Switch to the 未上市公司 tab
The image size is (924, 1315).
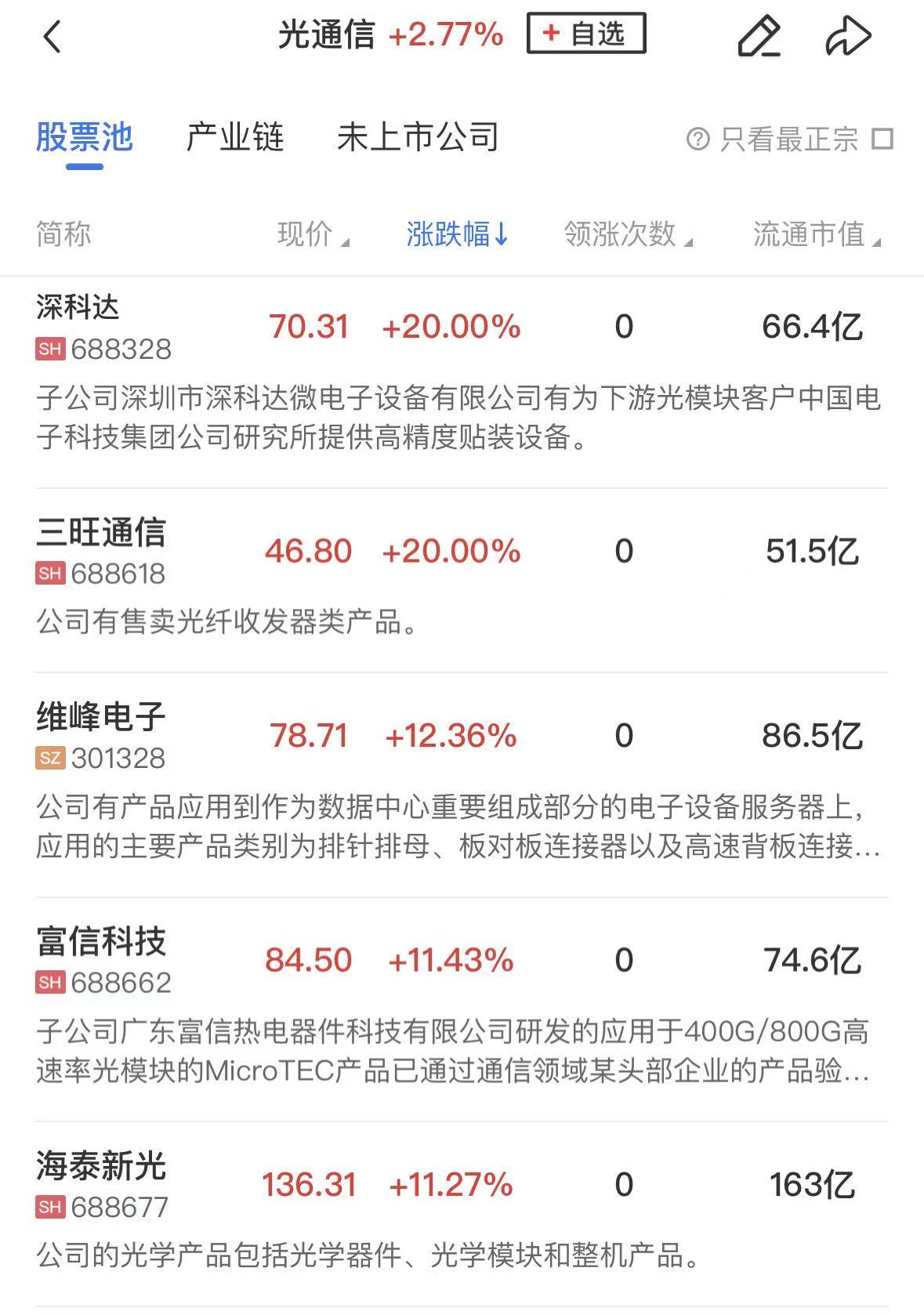click(x=418, y=137)
